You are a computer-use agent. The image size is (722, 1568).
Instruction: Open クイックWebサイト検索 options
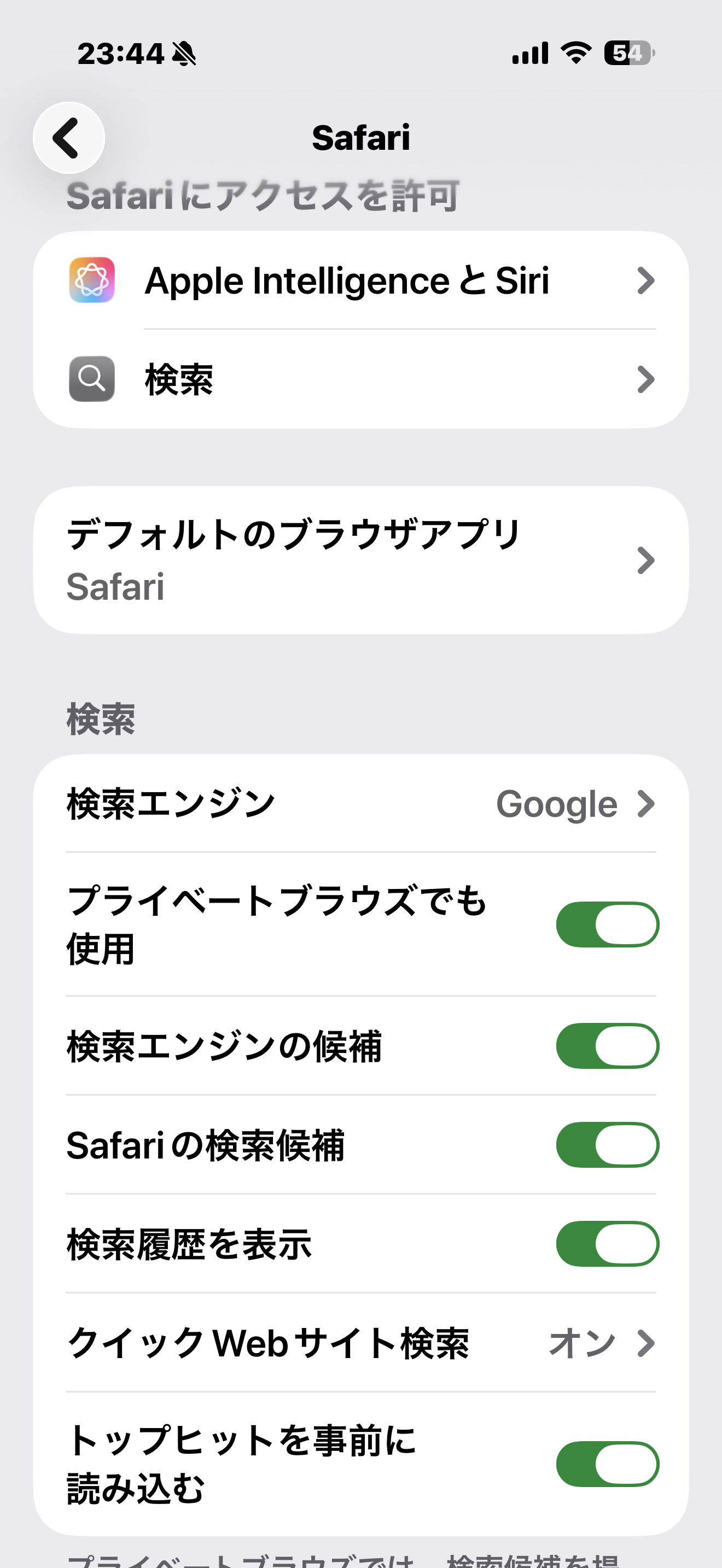[x=360, y=1343]
